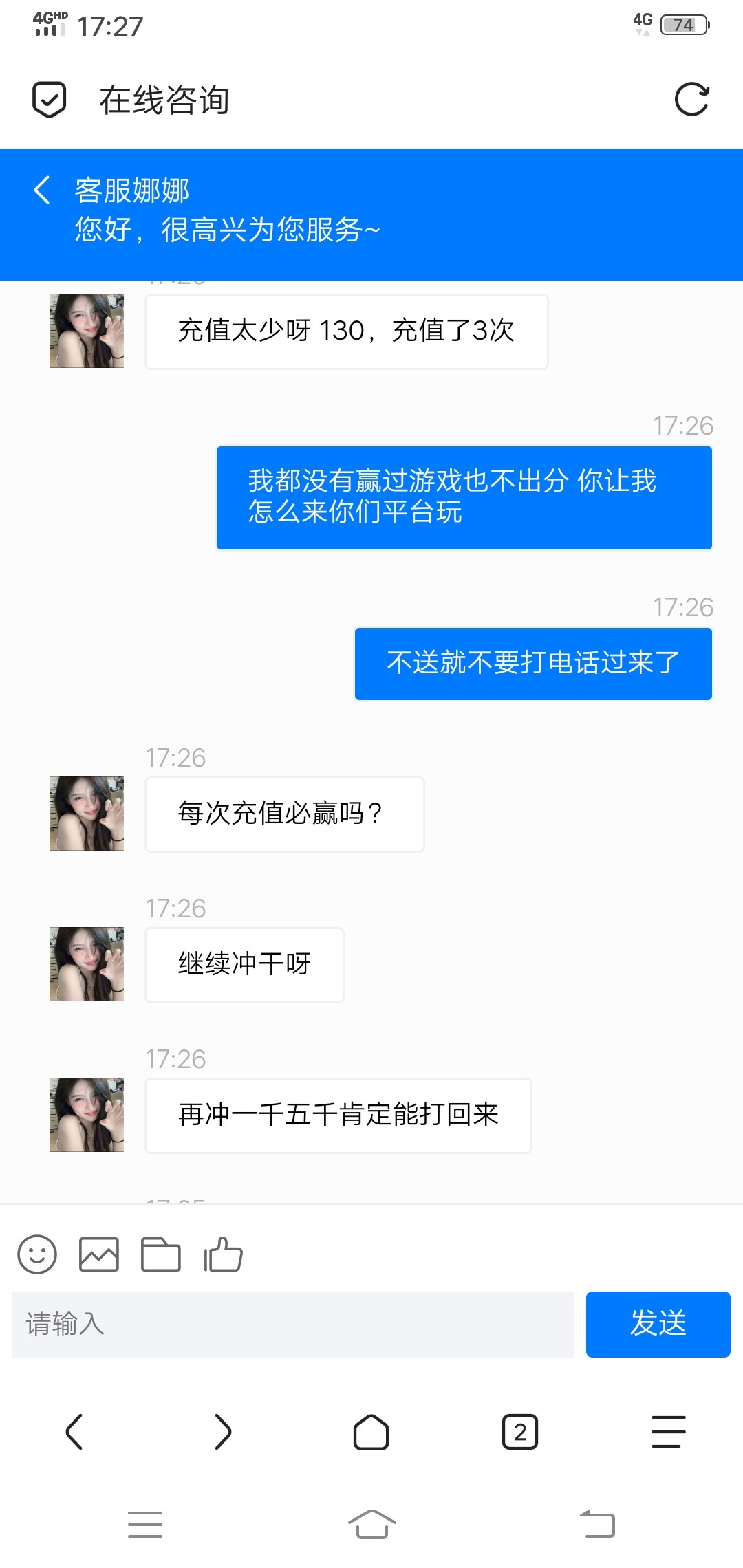The height and width of the screenshot is (1568, 743).
Task: Rate the service with thumbs up
Action: click(224, 1254)
